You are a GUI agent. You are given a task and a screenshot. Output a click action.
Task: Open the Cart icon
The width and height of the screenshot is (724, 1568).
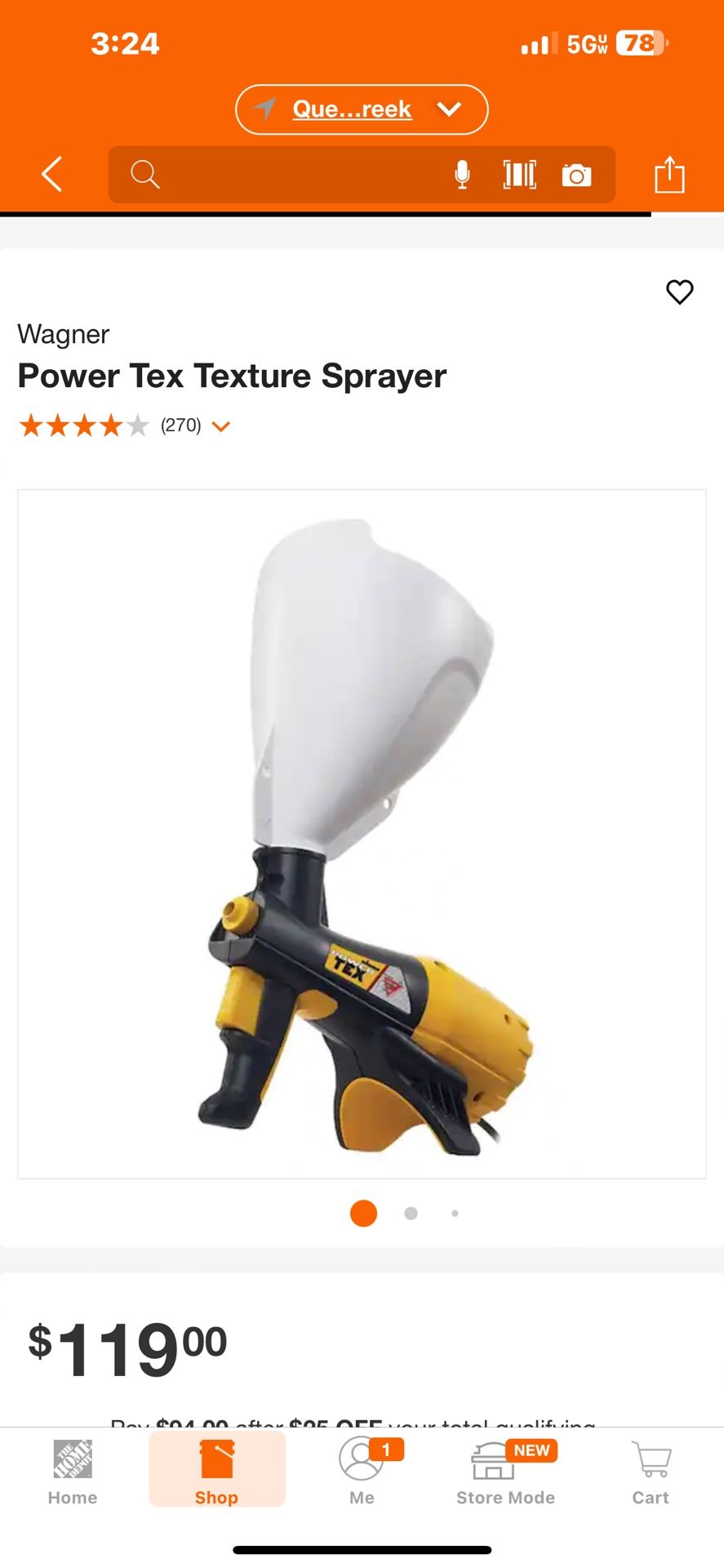[650, 1470]
